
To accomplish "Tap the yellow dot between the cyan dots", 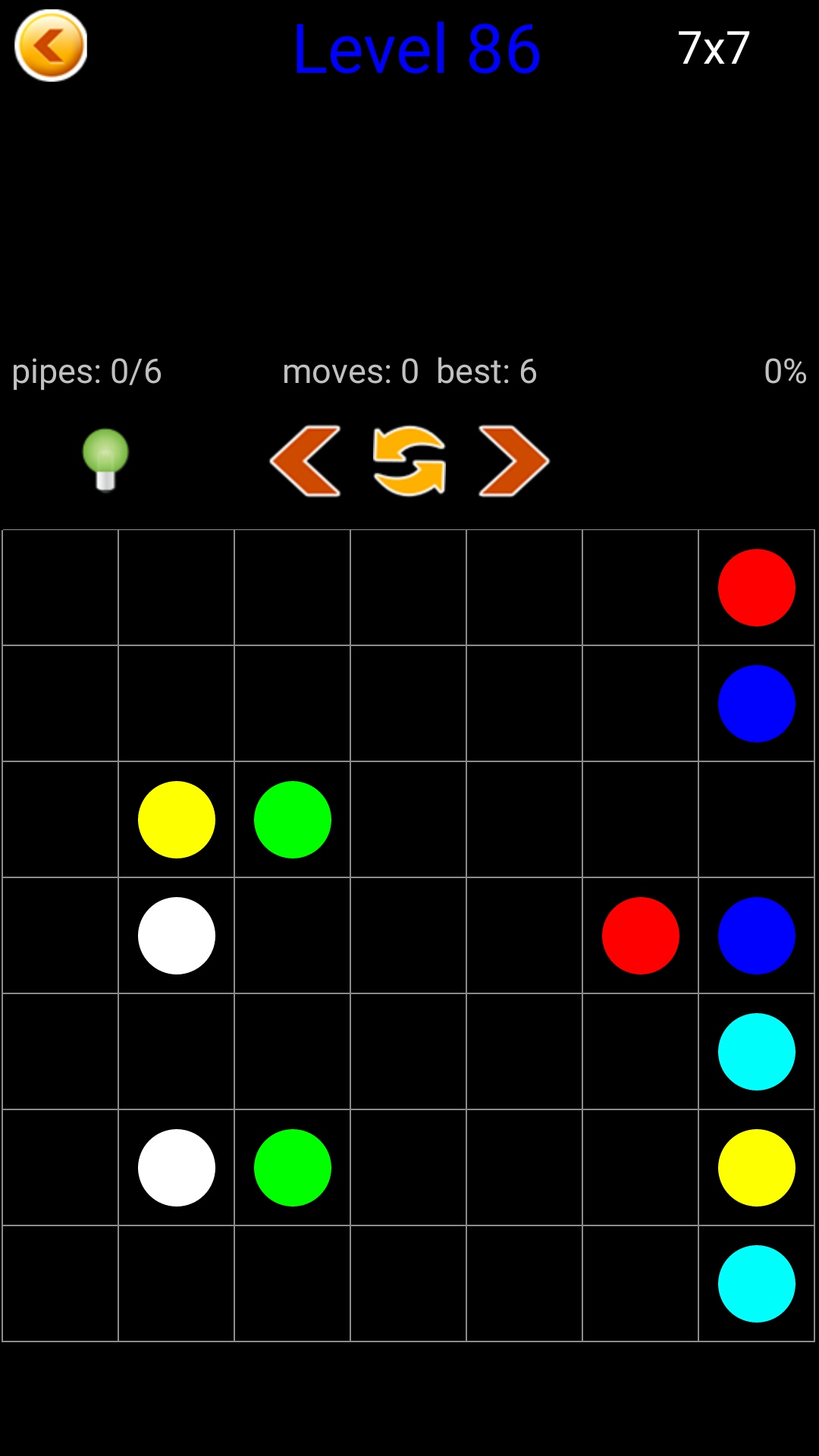I will (x=756, y=1168).
